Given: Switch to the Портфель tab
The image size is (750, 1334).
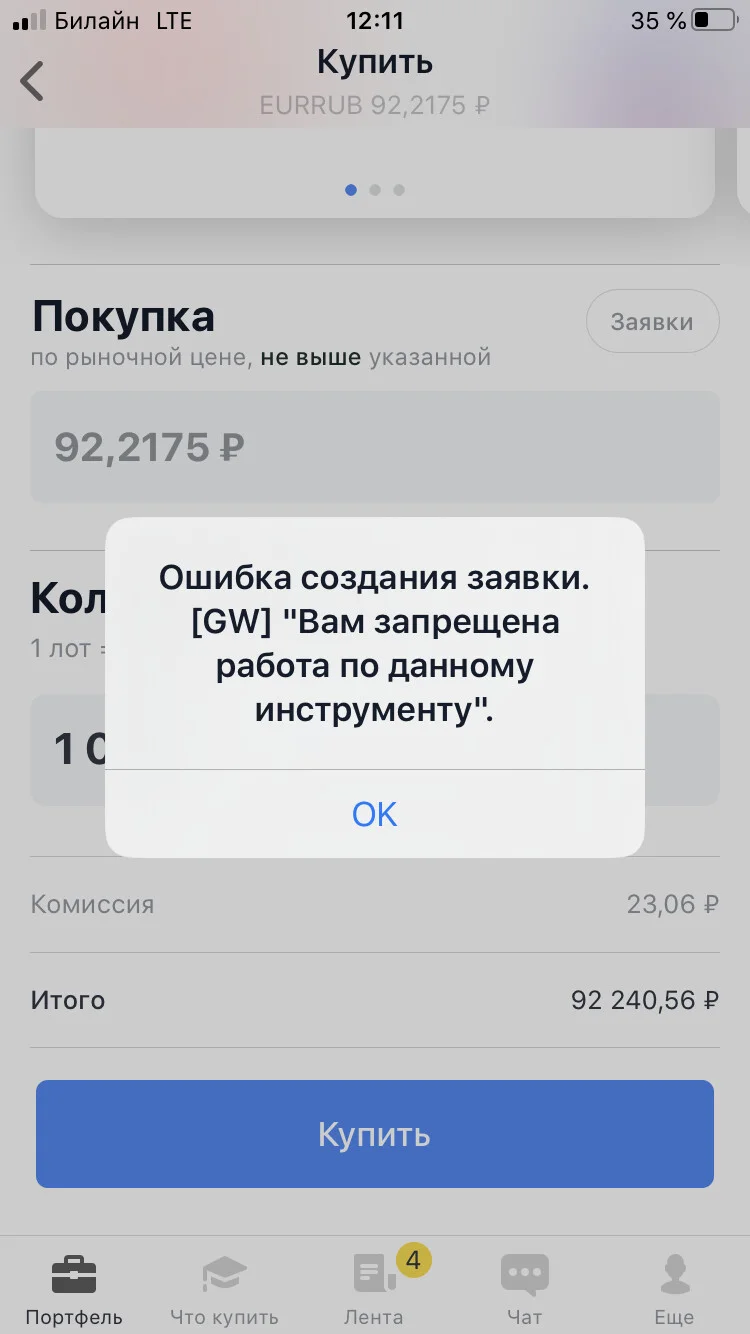Looking at the screenshot, I should 74,1289.
